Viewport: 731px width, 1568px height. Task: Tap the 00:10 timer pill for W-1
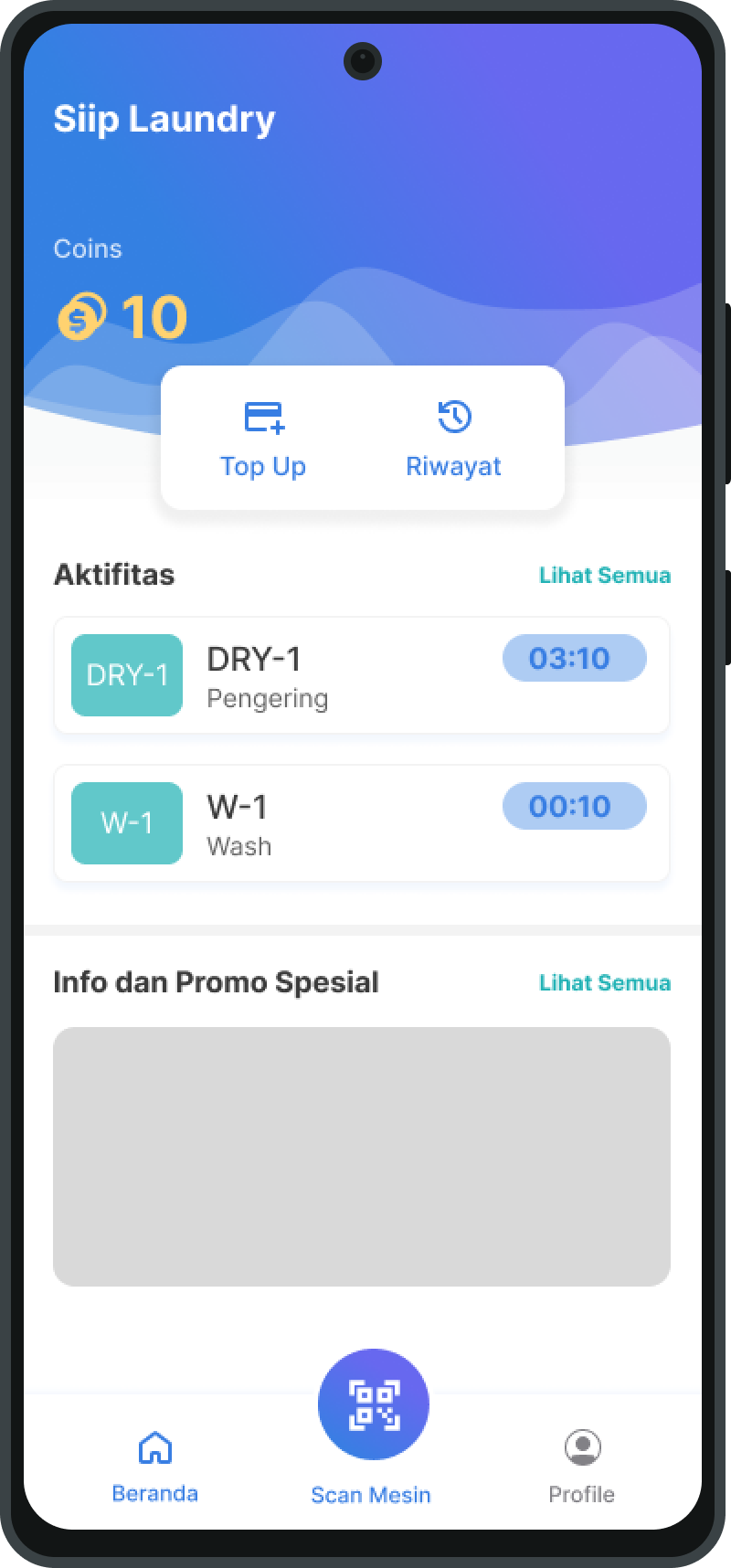(574, 806)
